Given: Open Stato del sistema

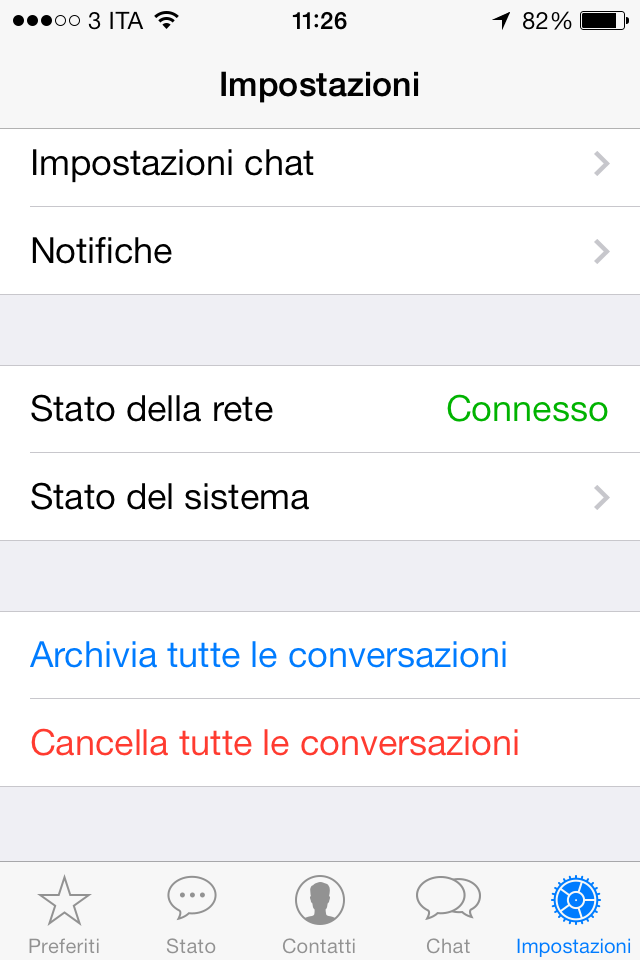Looking at the screenshot, I should [x=320, y=497].
